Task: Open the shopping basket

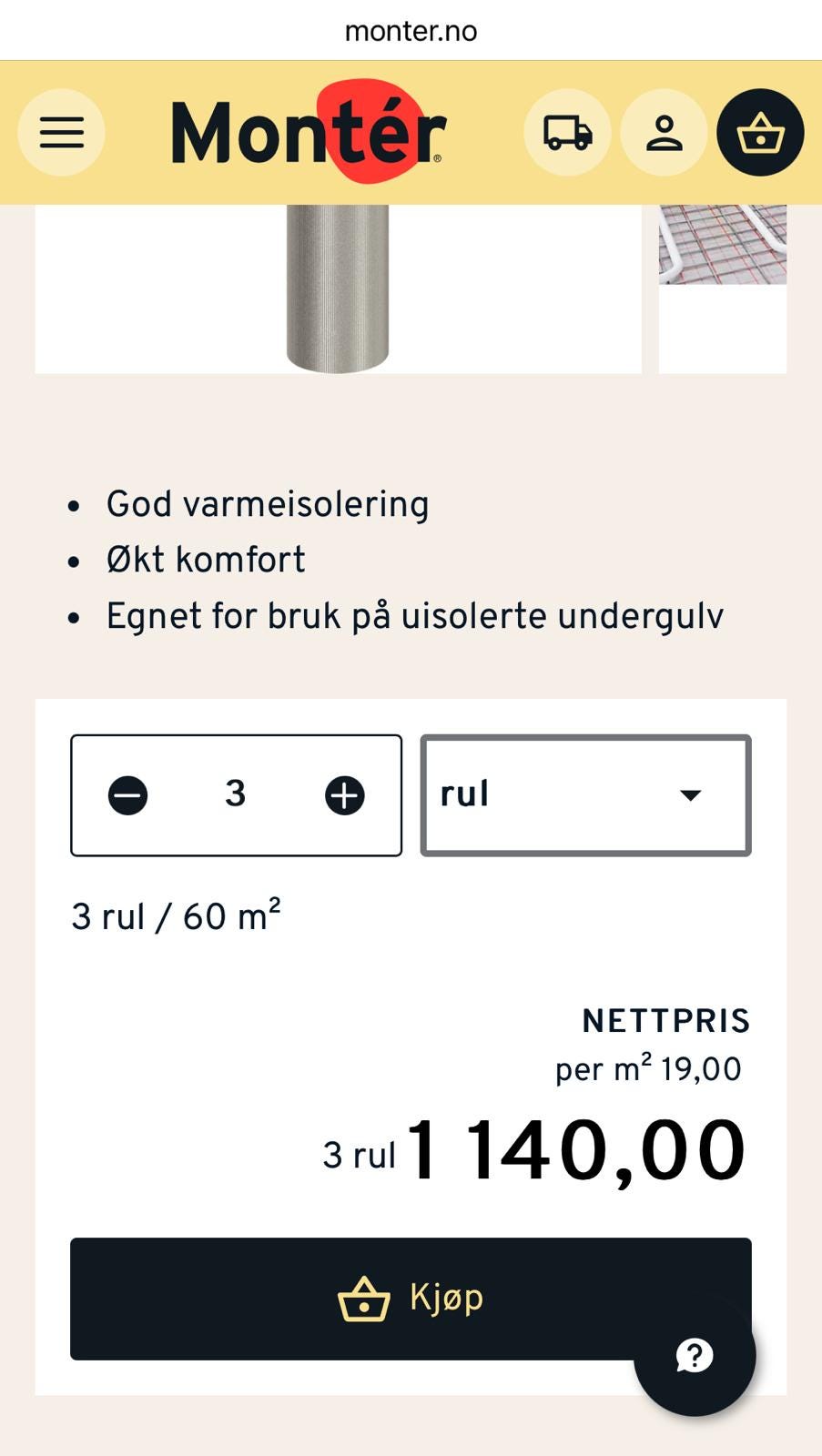Action: [760, 133]
